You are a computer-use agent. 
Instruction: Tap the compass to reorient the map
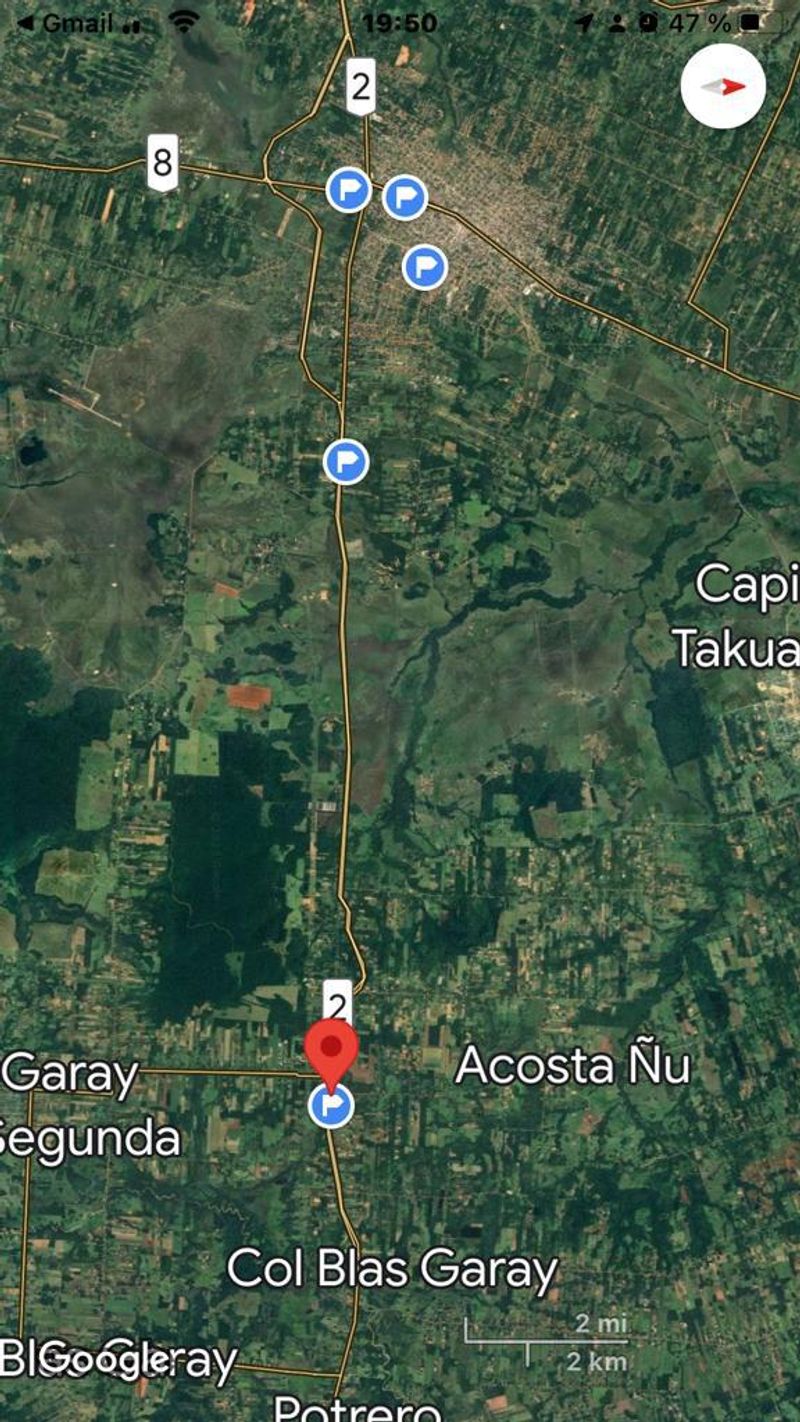pyautogui.click(x=723, y=87)
